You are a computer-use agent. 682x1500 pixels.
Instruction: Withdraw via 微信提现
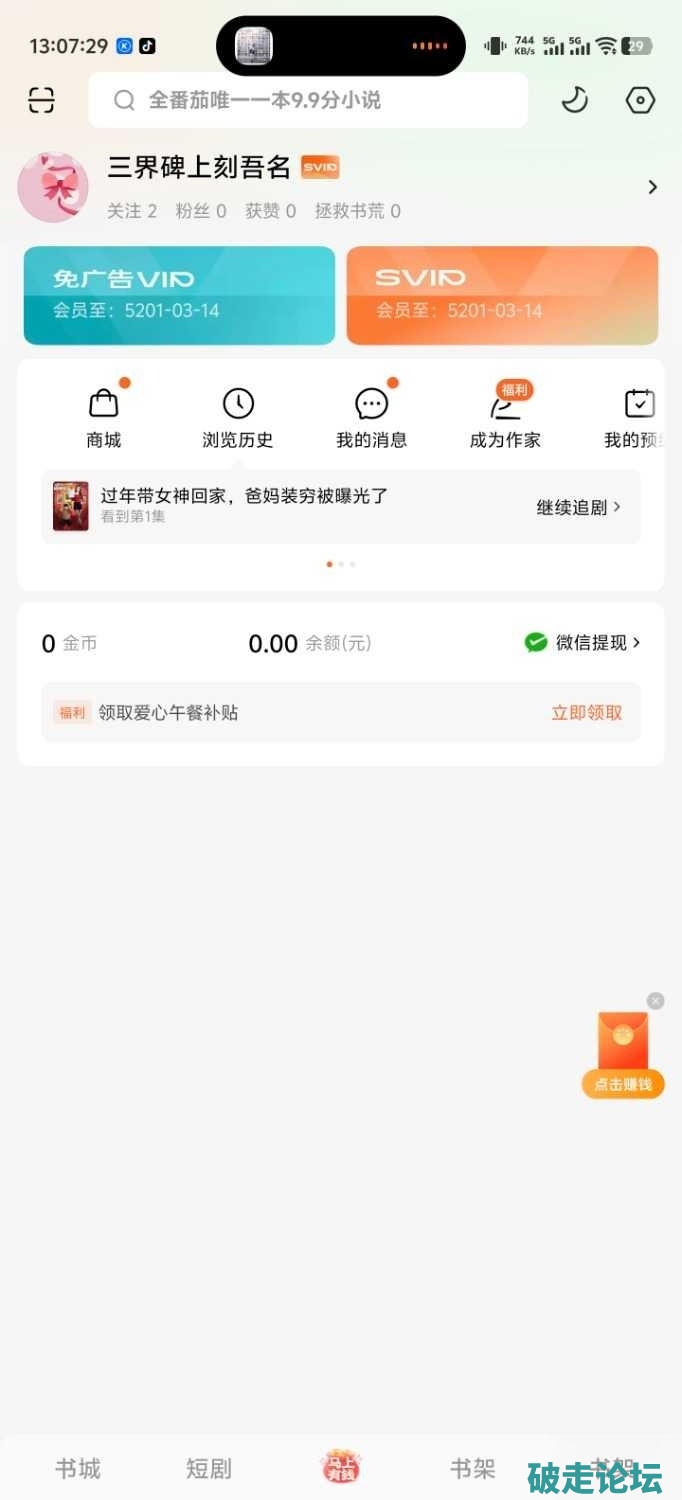tap(582, 643)
